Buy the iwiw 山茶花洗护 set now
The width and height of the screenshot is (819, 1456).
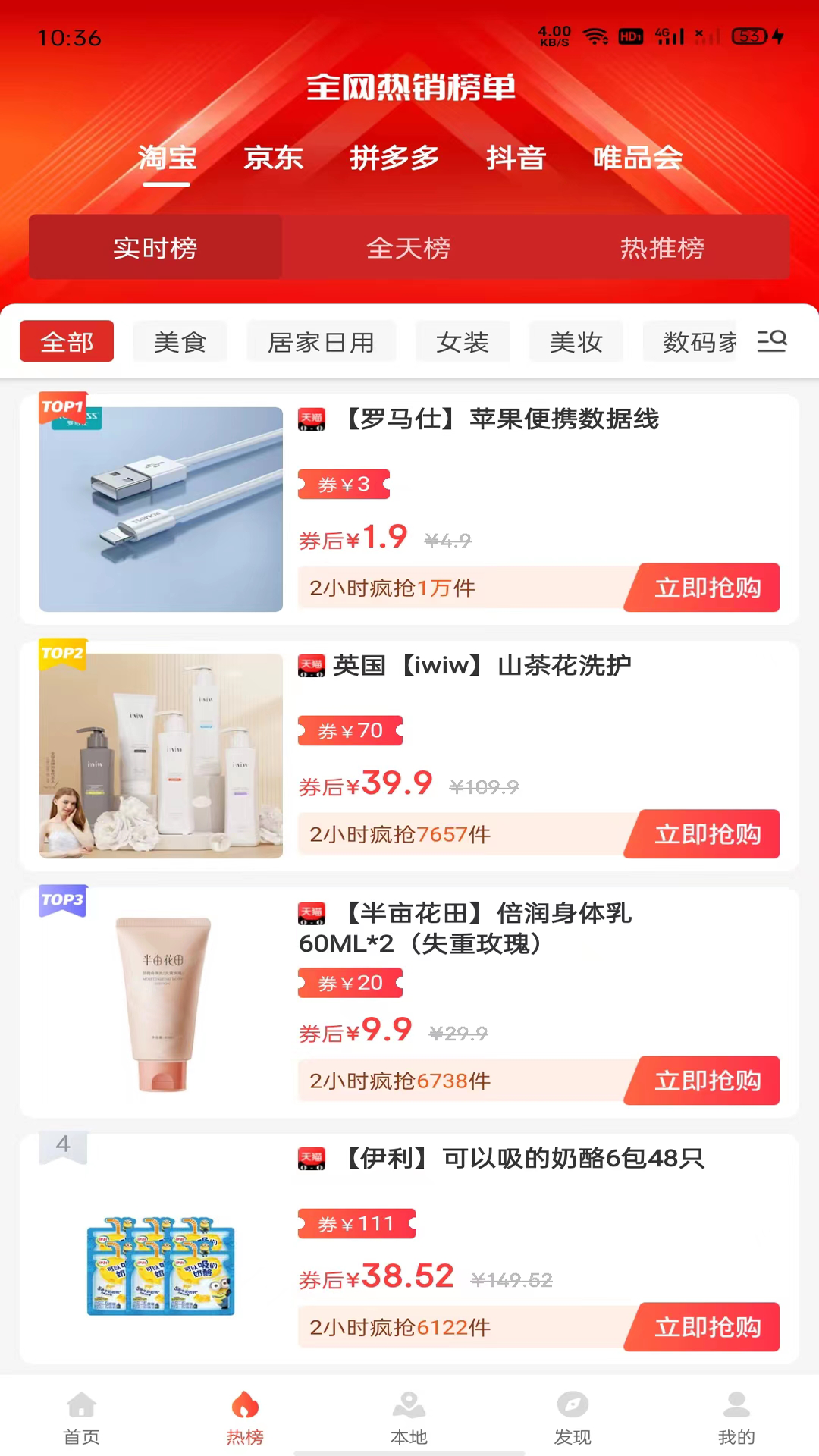(707, 834)
